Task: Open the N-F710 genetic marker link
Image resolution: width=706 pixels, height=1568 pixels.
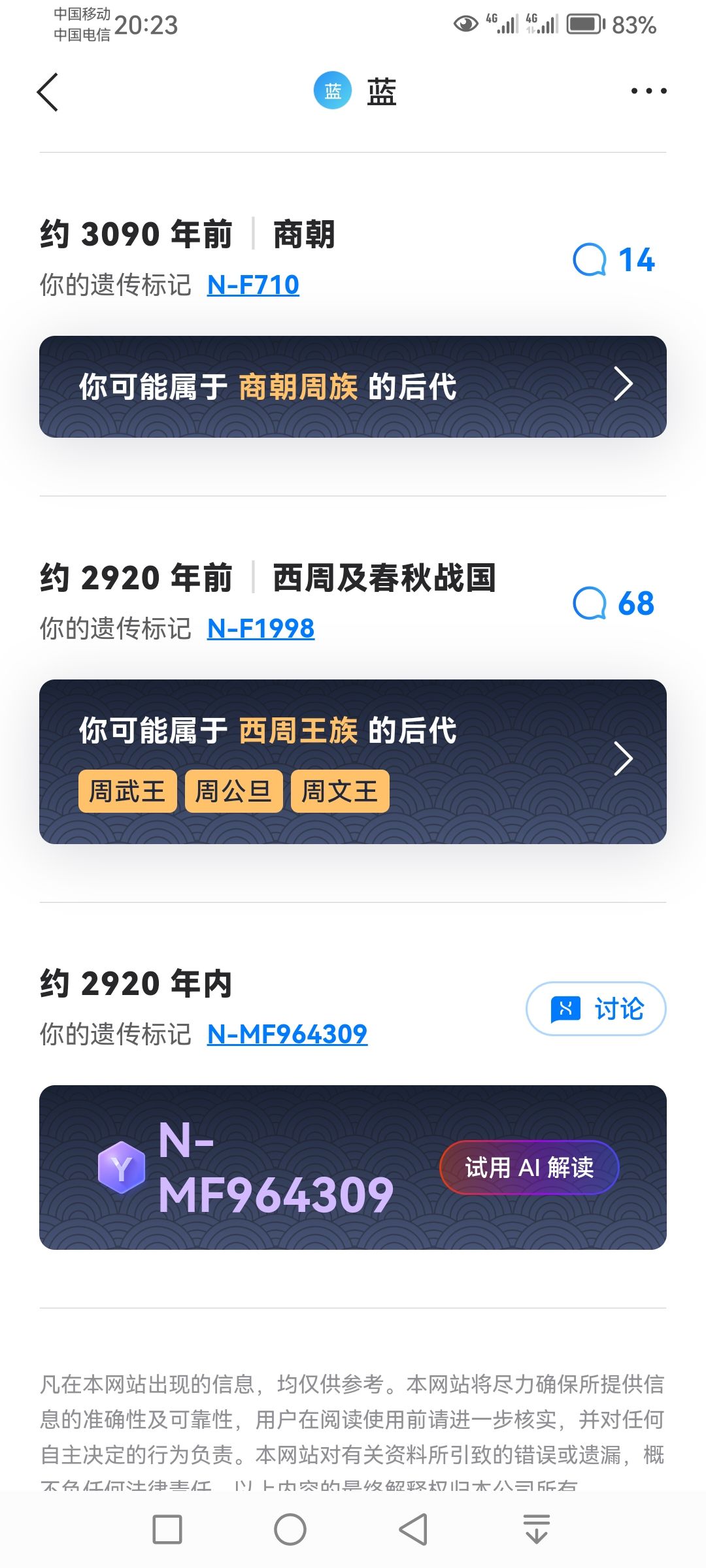Action: pyautogui.click(x=253, y=285)
